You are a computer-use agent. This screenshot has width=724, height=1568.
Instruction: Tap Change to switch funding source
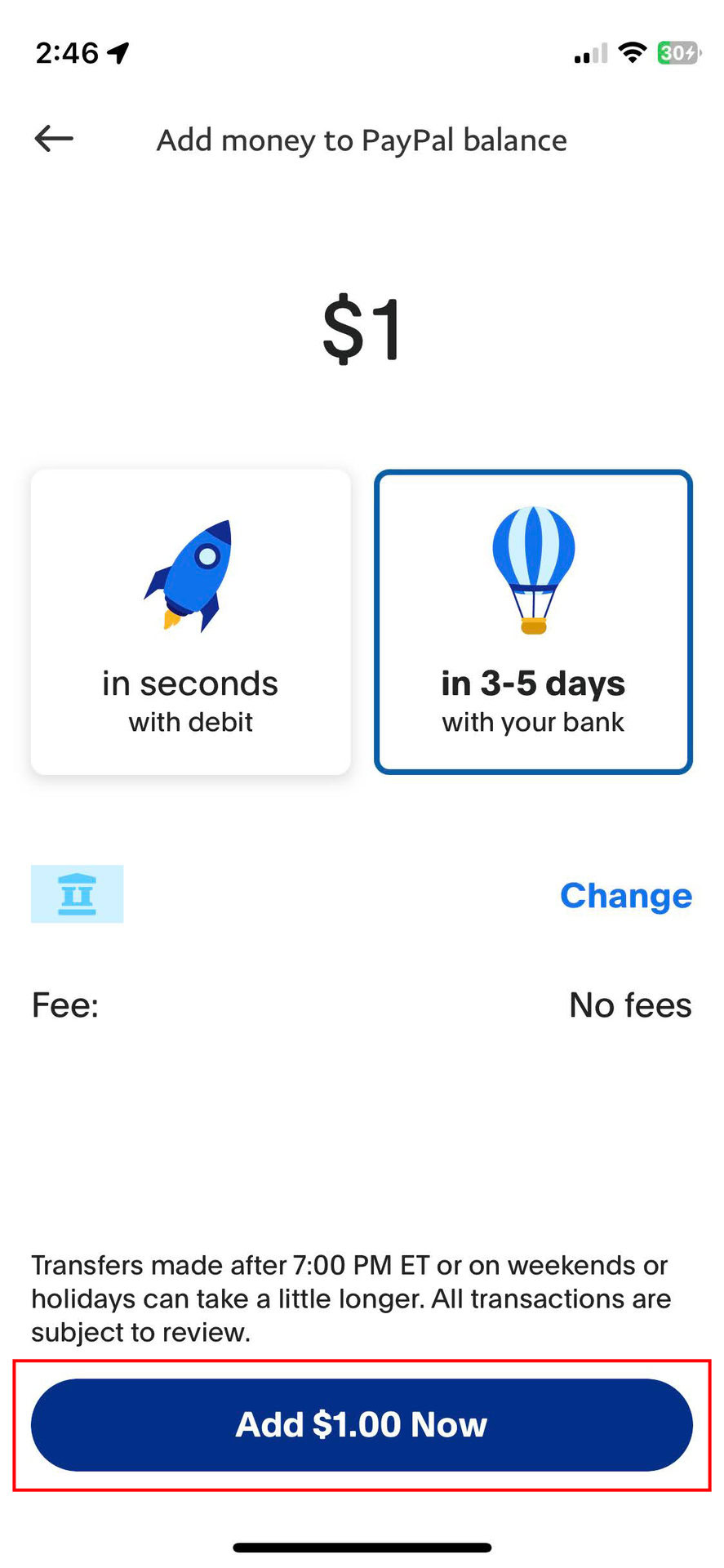point(626,895)
